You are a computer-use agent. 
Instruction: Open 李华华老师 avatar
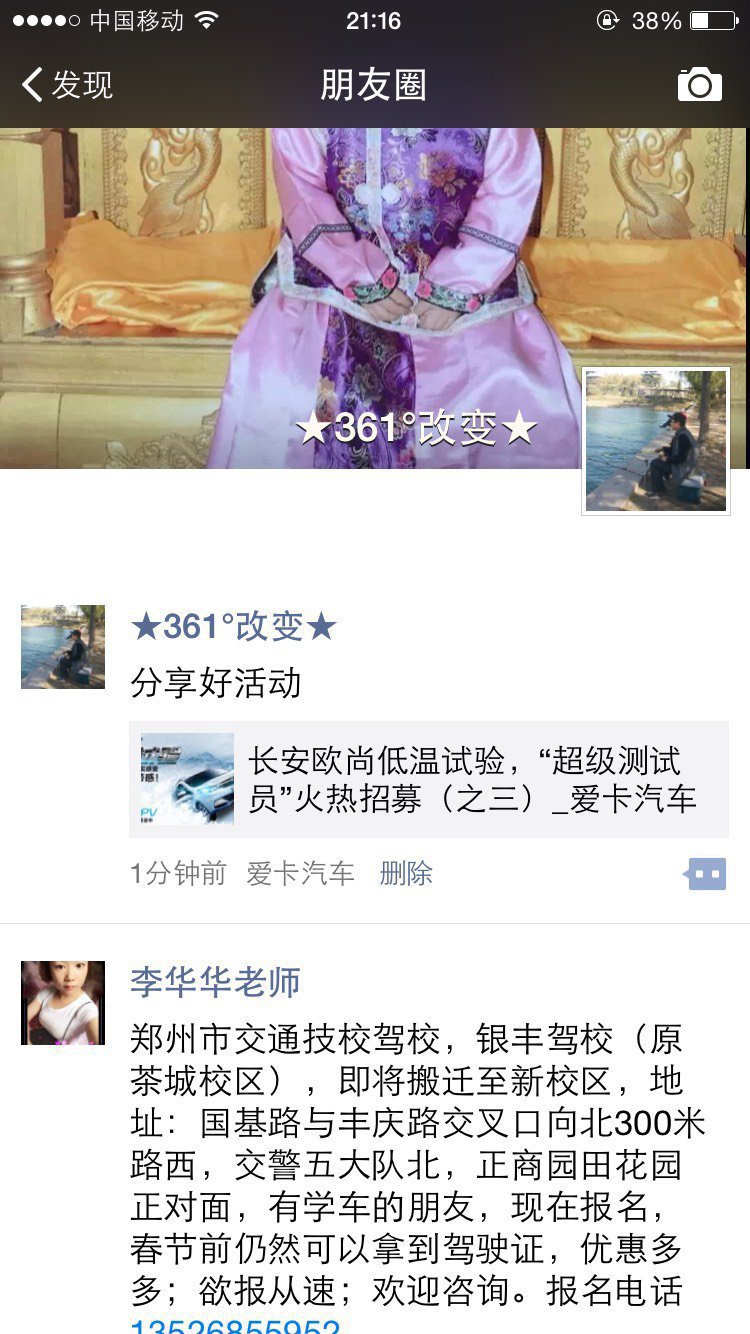63,1003
